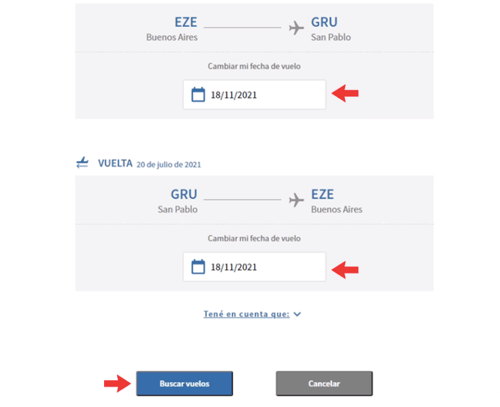Tap the Buscar vuelos button

point(184,384)
